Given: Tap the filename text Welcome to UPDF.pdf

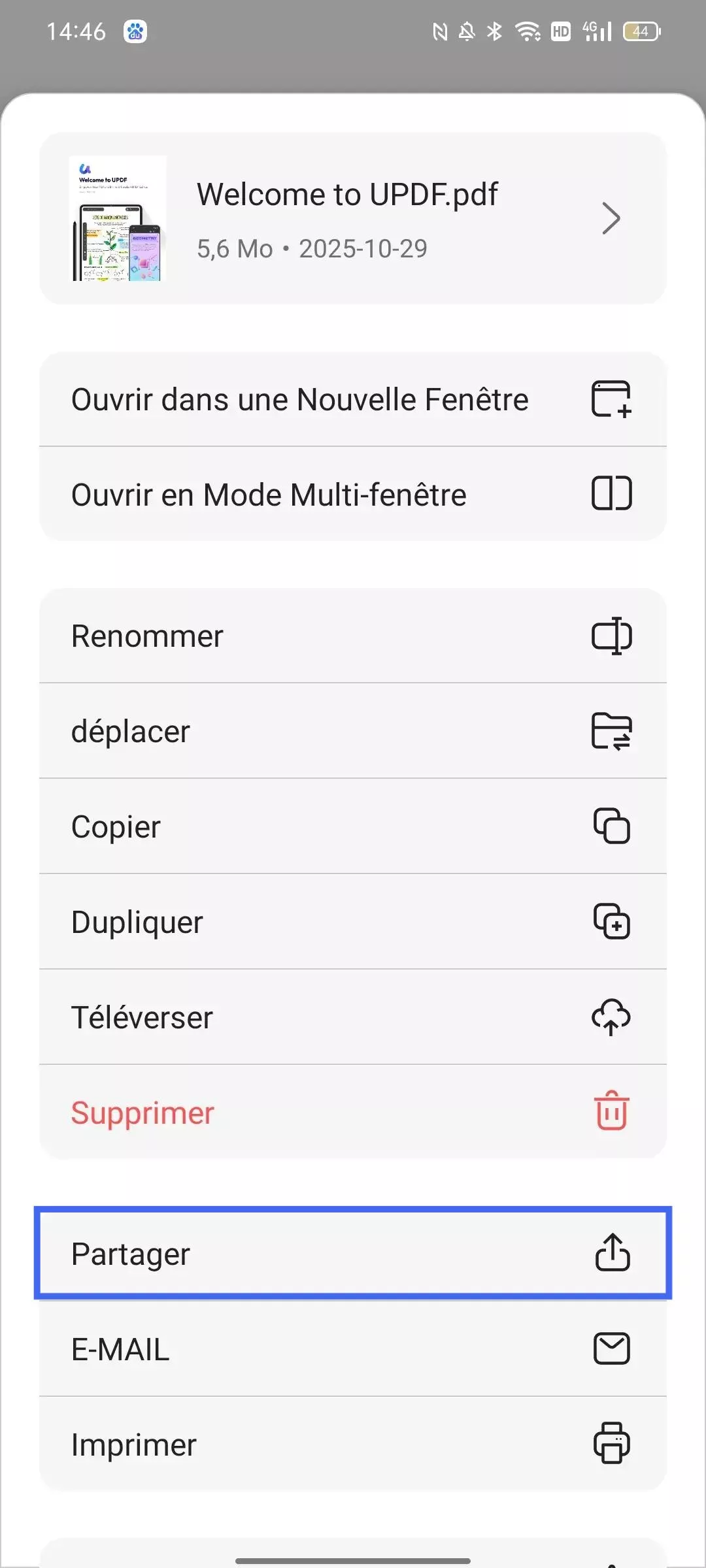Looking at the screenshot, I should (346, 193).
